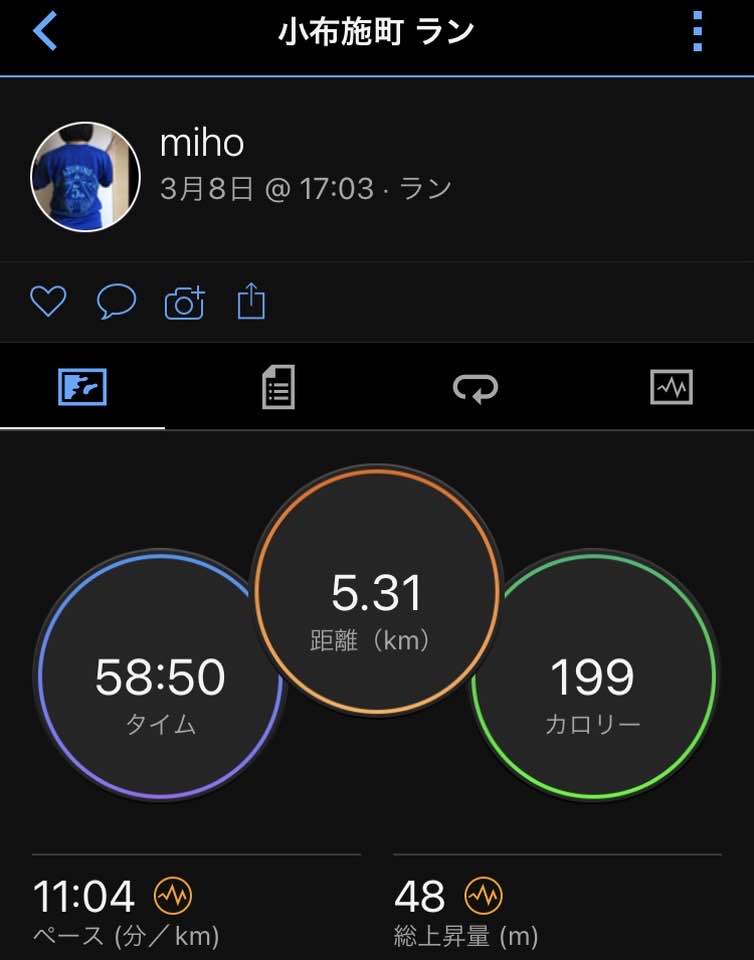Like this run with the heart icon
The image size is (754, 960).
coord(48,301)
